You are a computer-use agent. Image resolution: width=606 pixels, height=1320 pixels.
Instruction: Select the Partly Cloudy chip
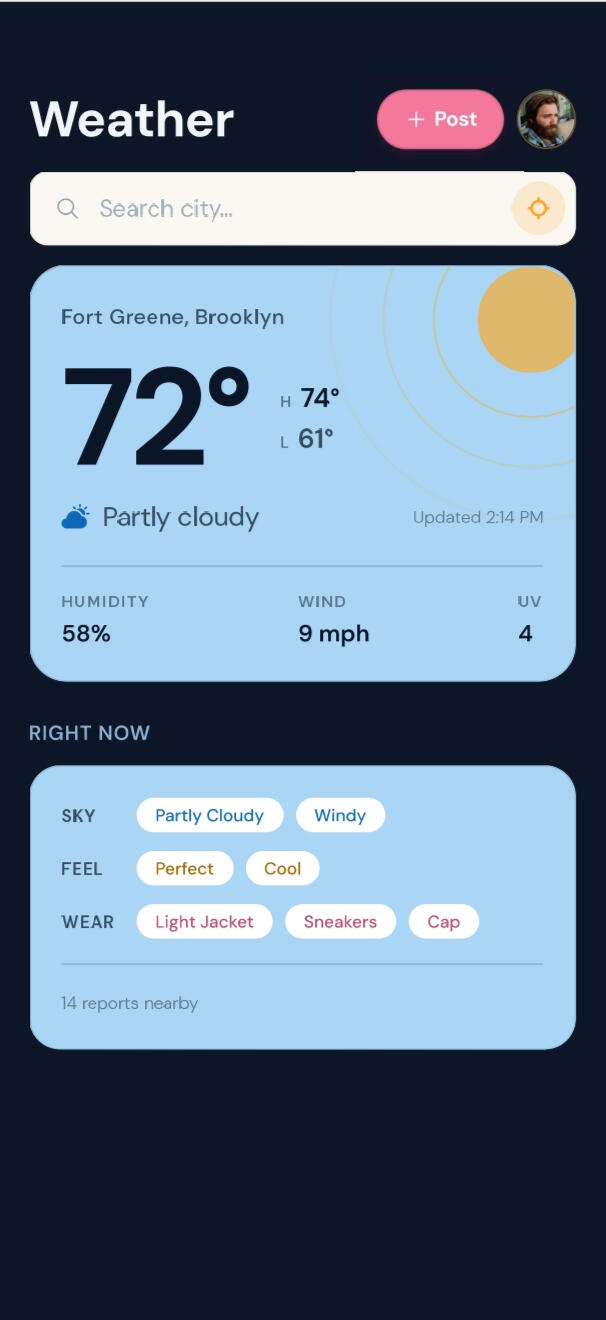point(210,815)
